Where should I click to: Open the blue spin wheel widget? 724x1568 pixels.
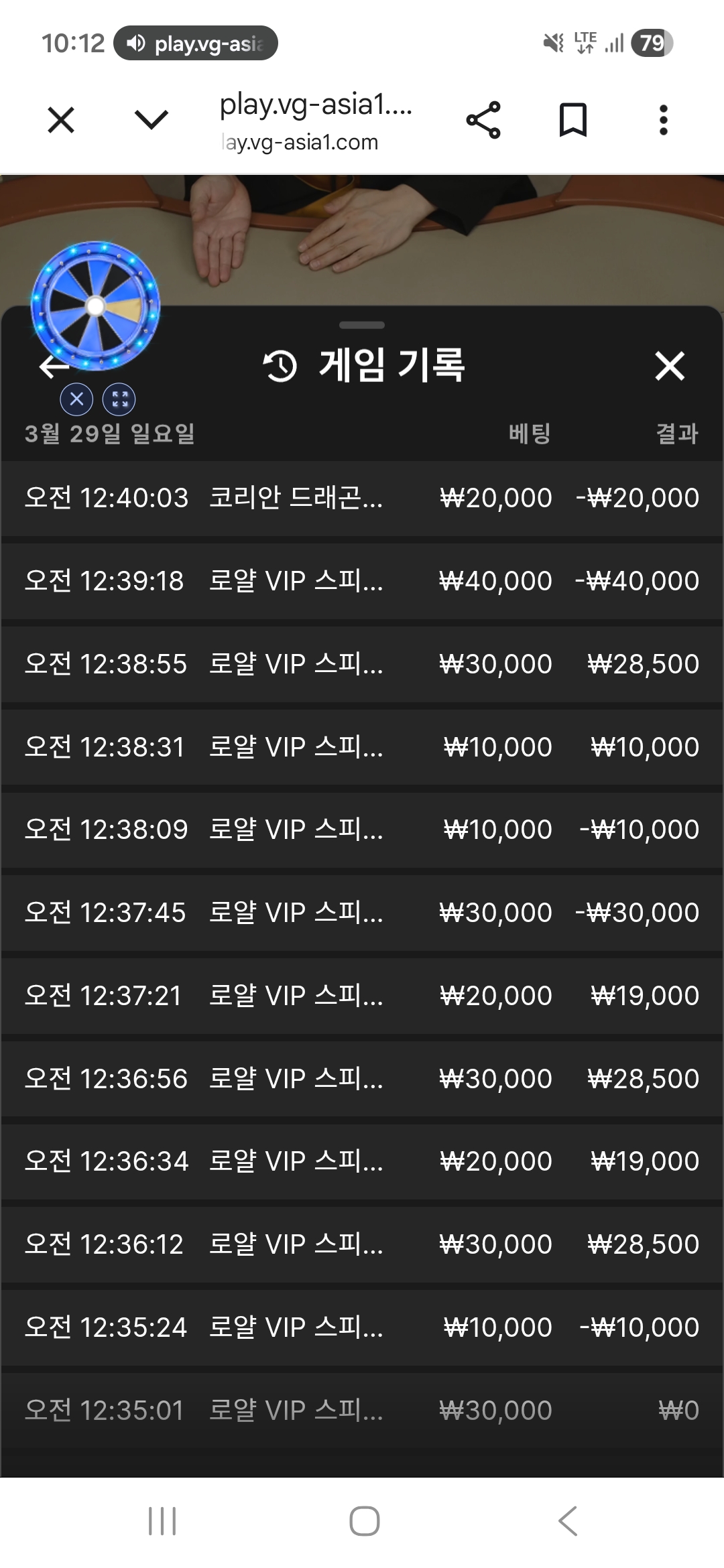[95, 306]
